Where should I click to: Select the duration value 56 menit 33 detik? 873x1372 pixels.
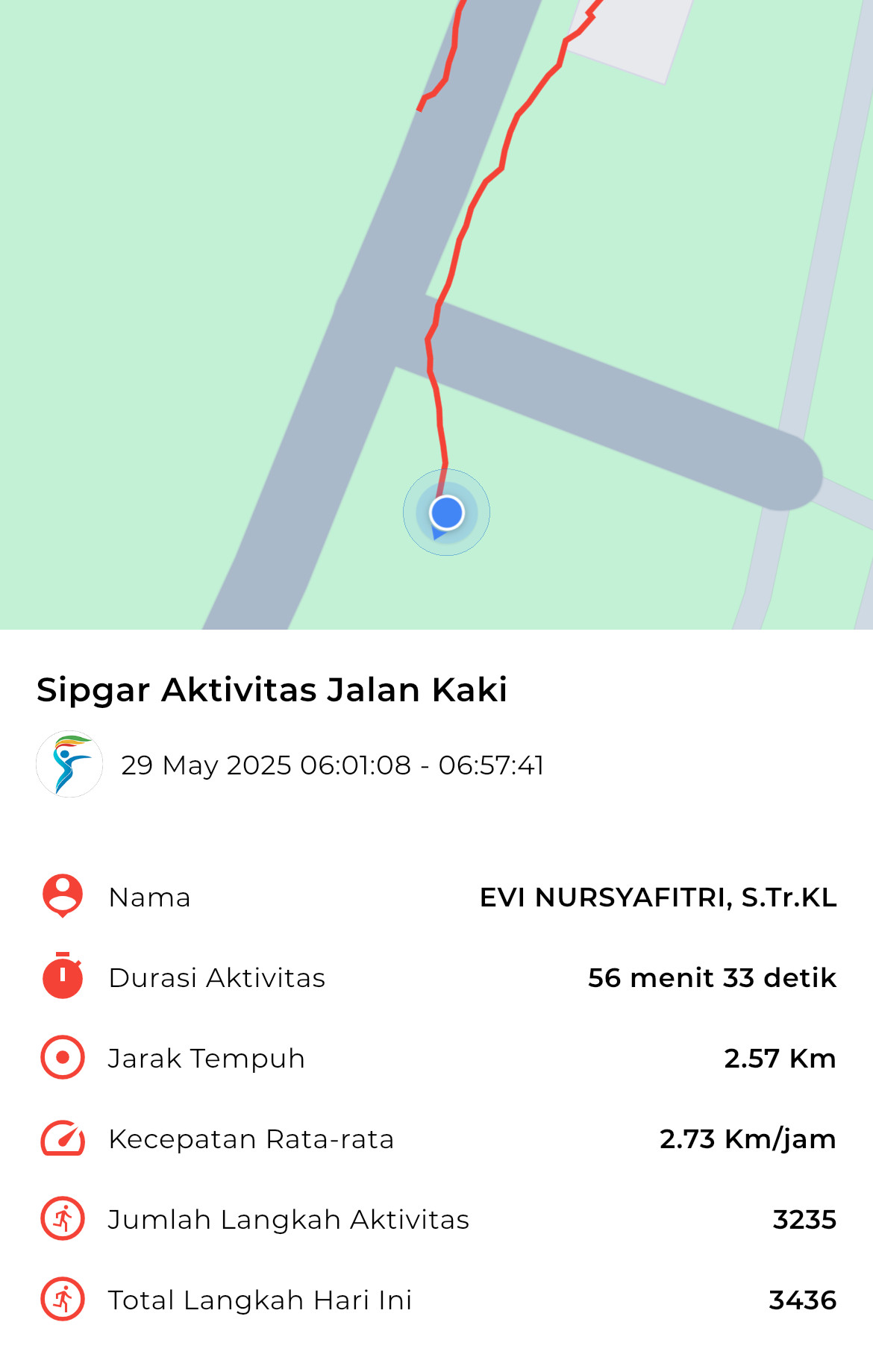coord(712,978)
